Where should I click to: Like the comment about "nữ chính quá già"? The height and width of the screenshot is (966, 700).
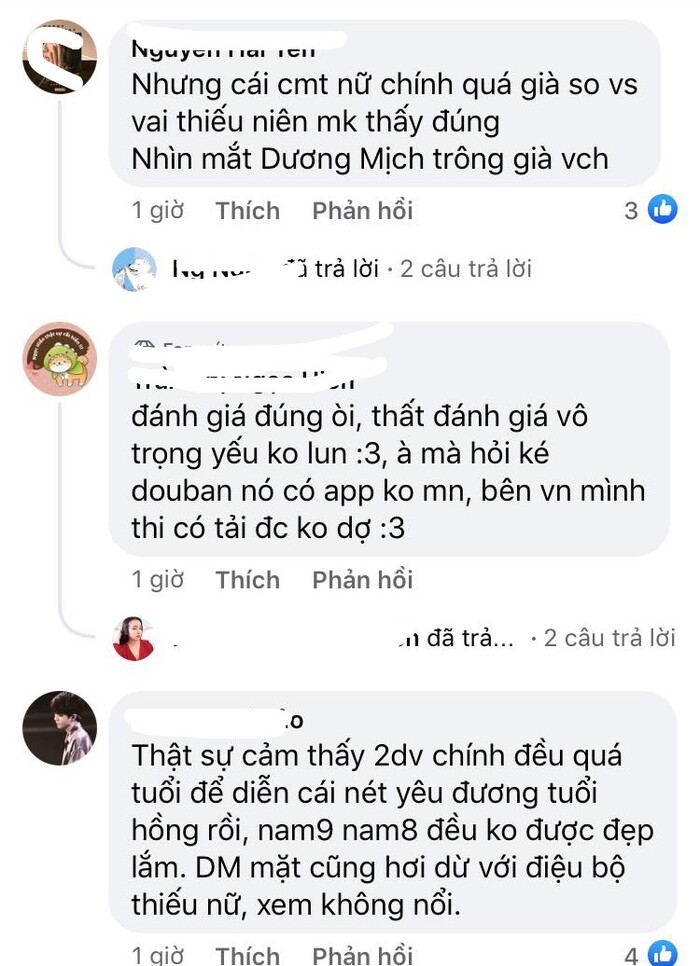(x=247, y=211)
